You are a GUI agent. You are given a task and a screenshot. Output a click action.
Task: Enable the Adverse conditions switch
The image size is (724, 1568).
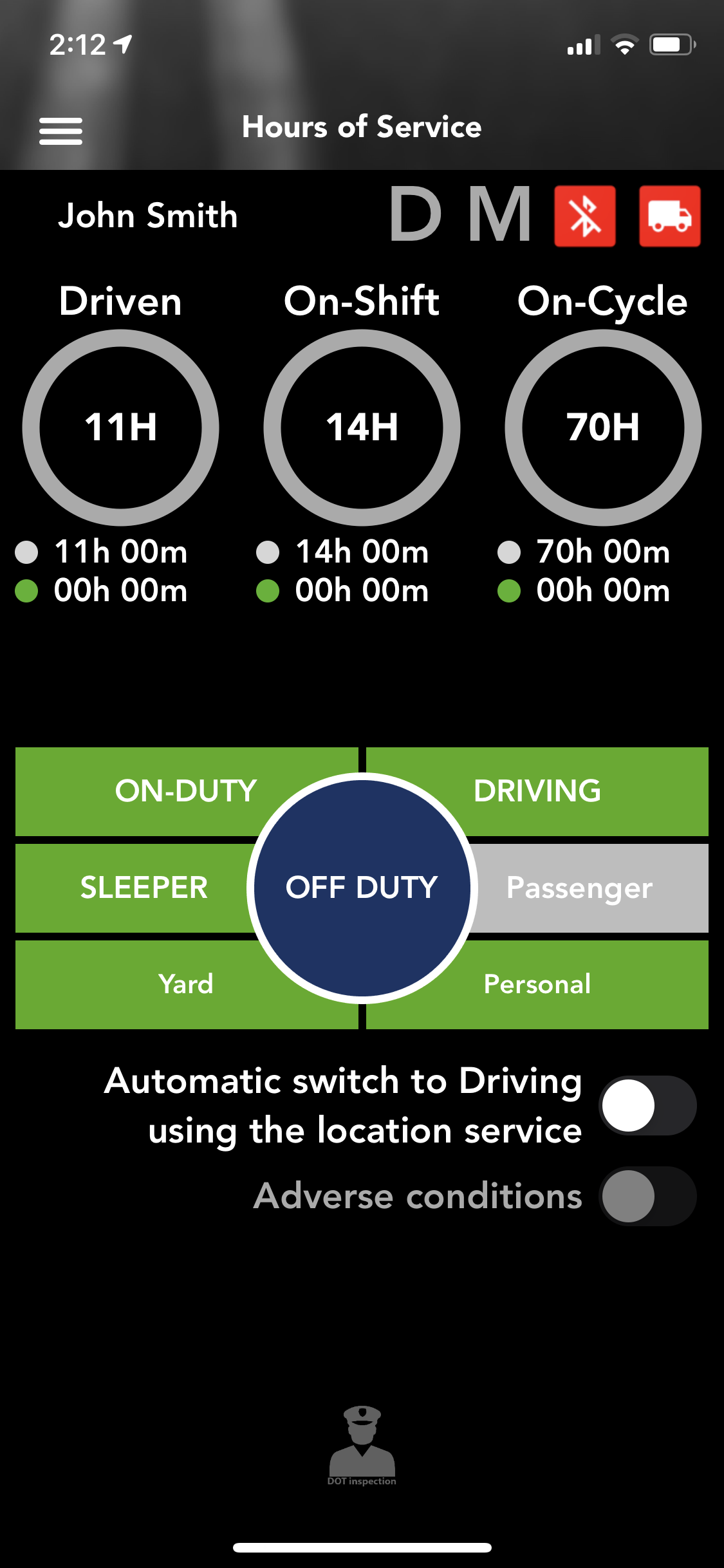pyautogui.click(x=647, y=1196)
